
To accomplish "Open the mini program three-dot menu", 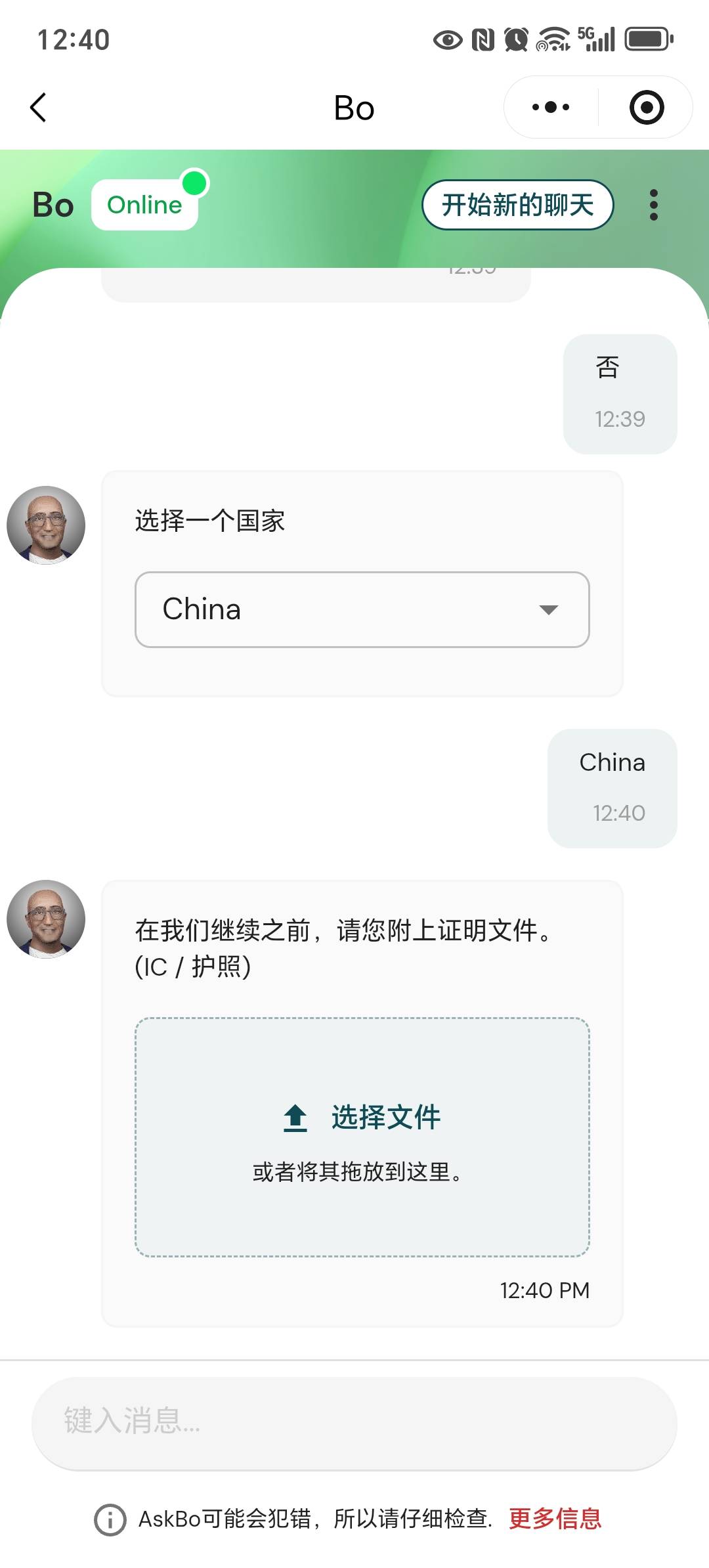I will [x=550, y=107].
